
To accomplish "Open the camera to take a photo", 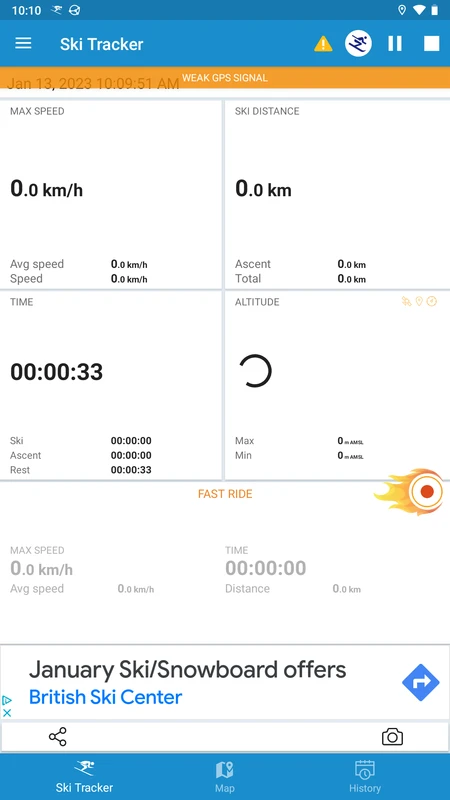I will (x=392, y=736).
